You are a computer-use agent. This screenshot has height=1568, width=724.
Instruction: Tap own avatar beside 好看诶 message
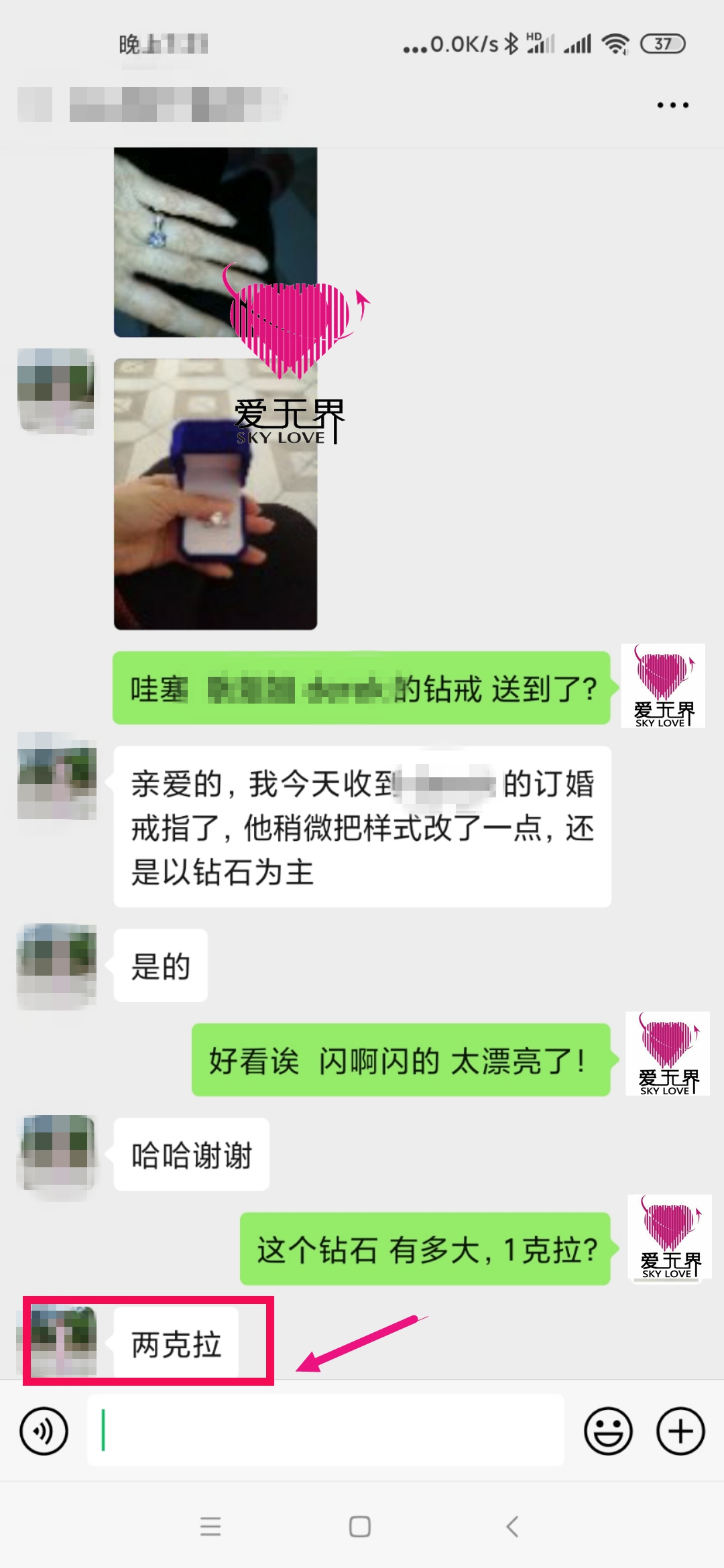[667, 1053]
